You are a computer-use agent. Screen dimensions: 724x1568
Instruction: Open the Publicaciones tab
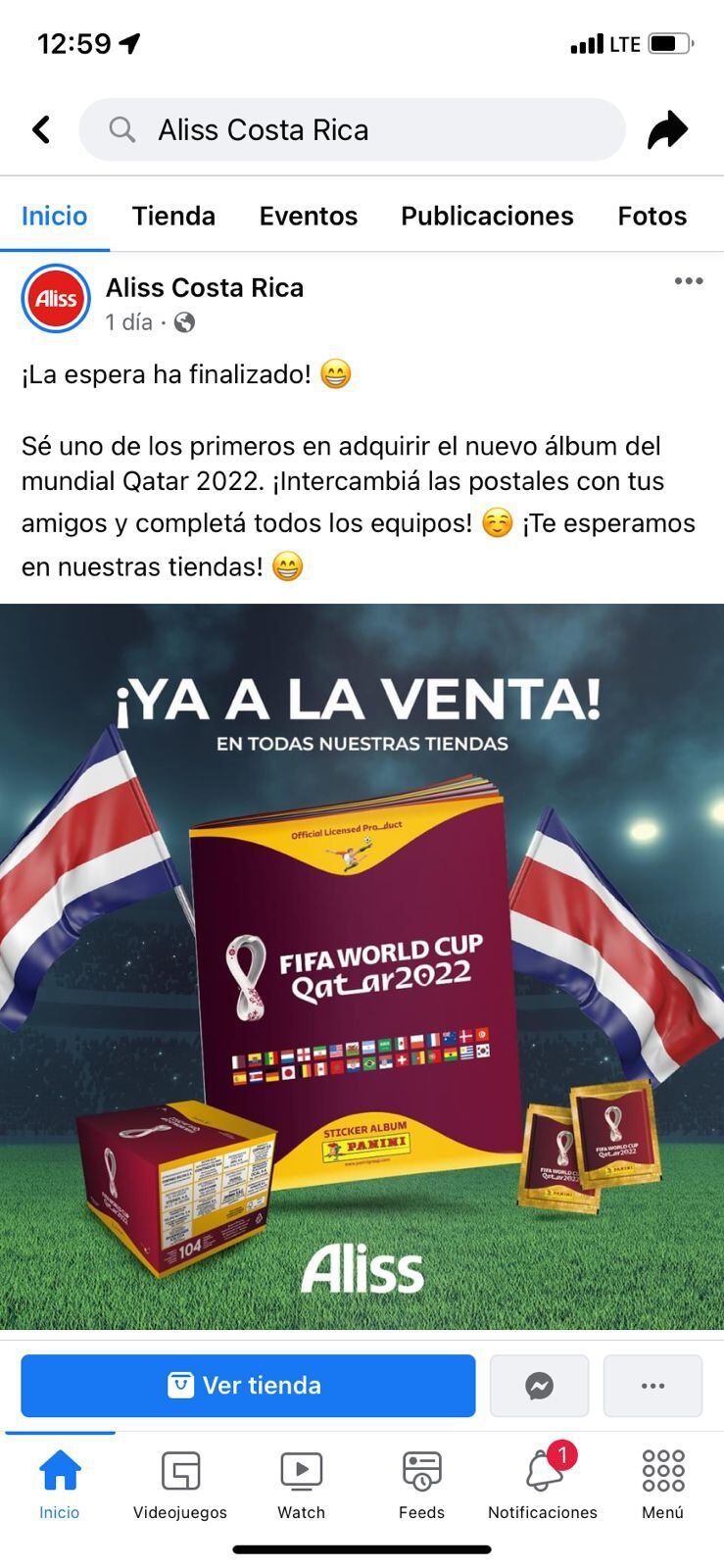point(487,216)
